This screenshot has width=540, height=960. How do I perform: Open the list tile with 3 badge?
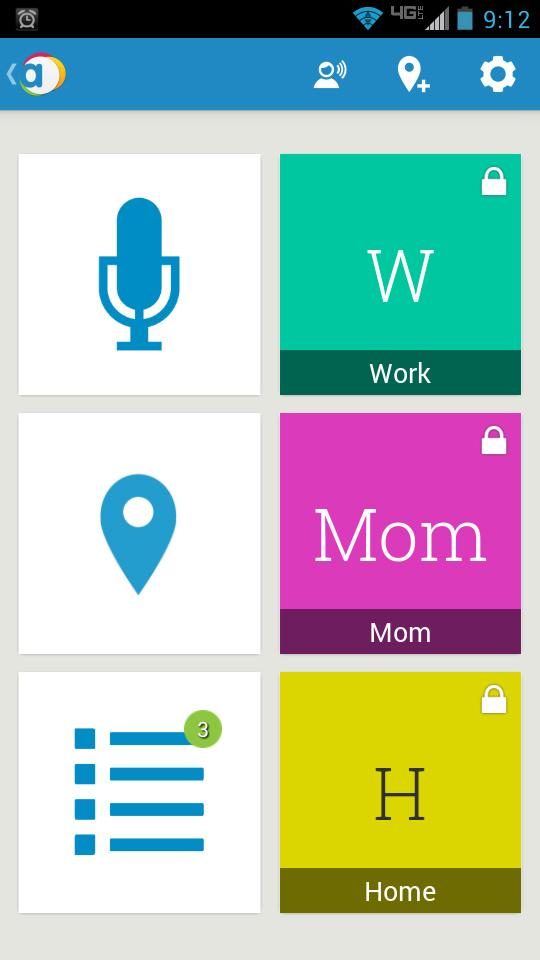click(140, 792)
